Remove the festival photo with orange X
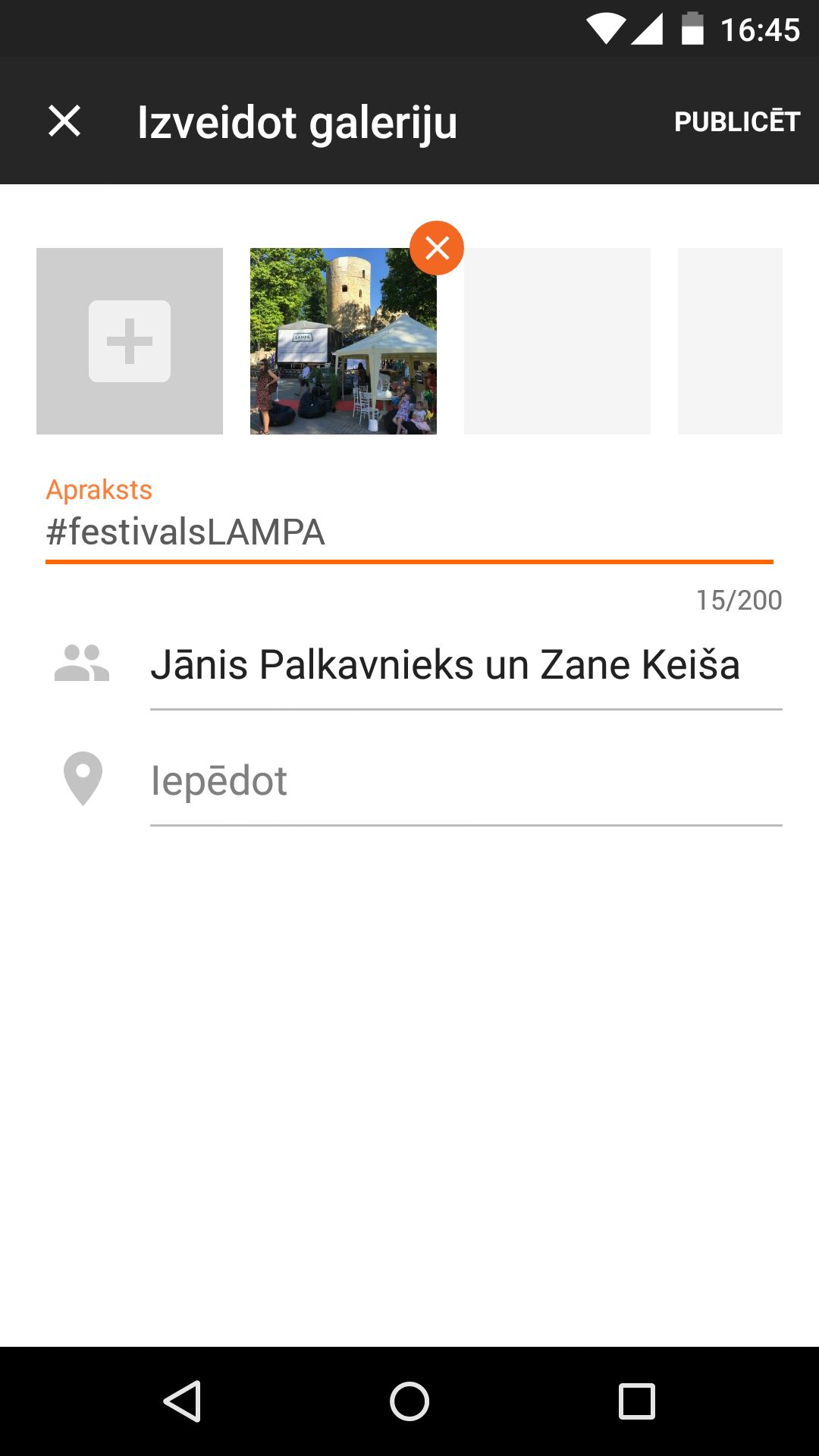Image resolution: width=819 pixels, height=1456 pixels. tap(437, 248)
